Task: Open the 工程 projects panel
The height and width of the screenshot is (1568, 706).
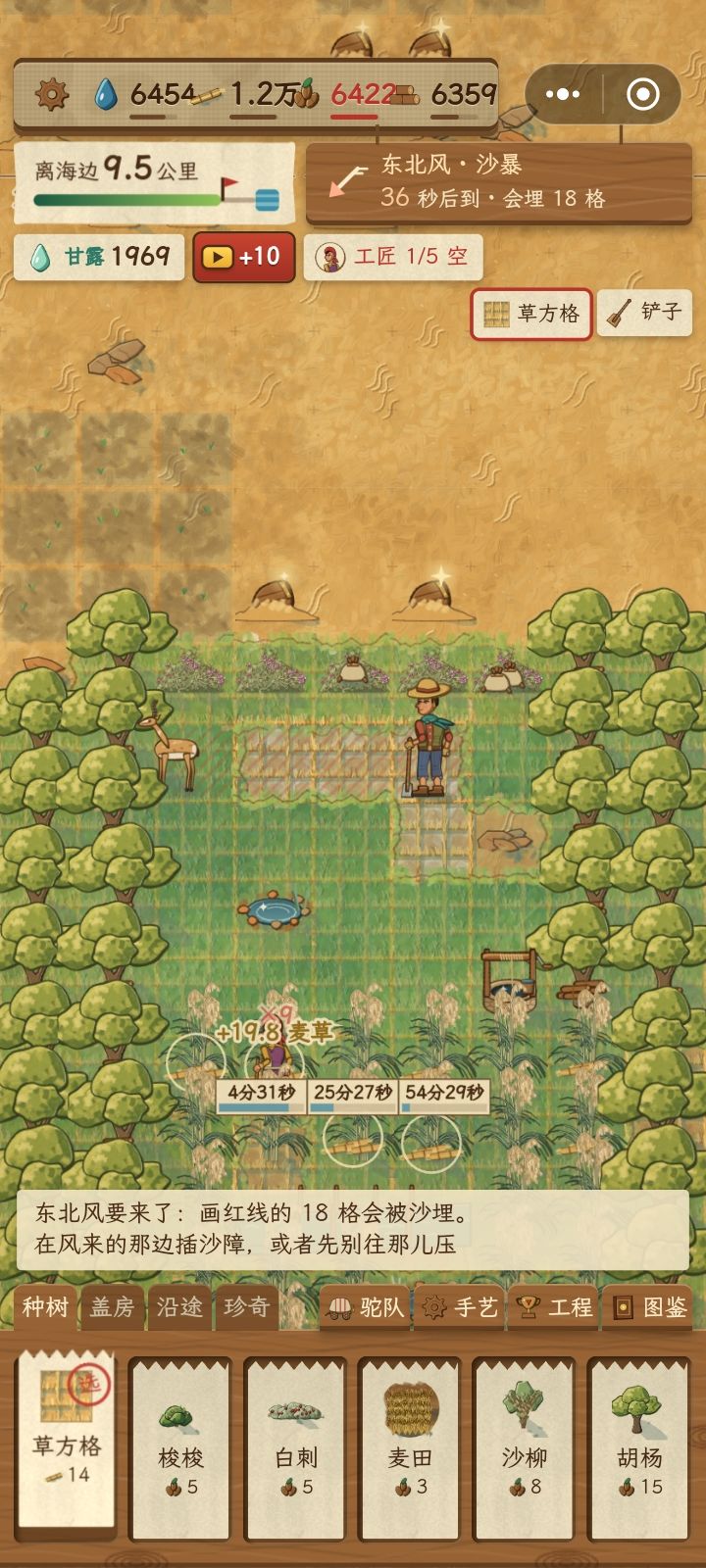Action: click(x=553, y=1307)
